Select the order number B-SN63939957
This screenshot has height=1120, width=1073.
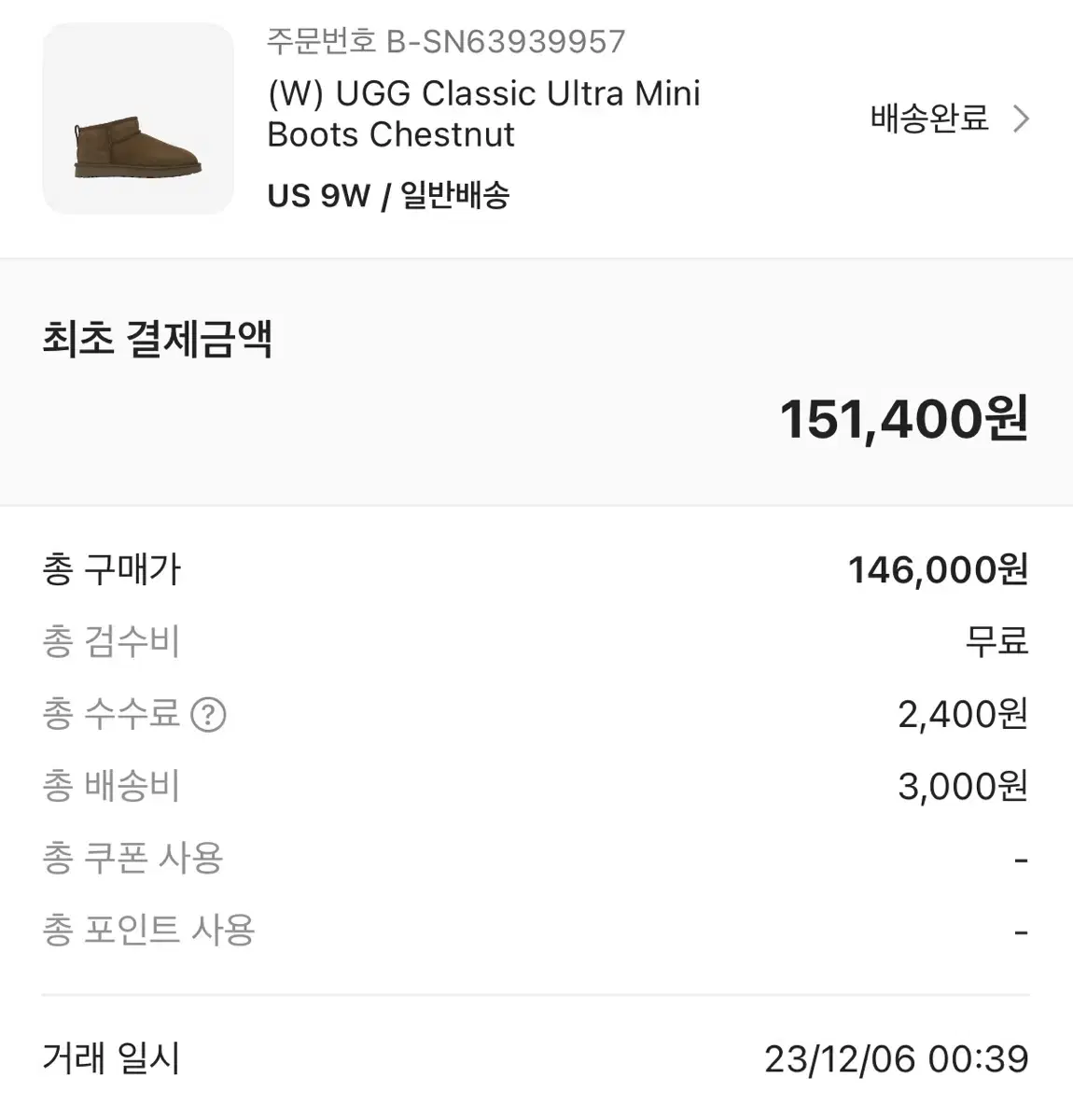[x=443, y=42]
